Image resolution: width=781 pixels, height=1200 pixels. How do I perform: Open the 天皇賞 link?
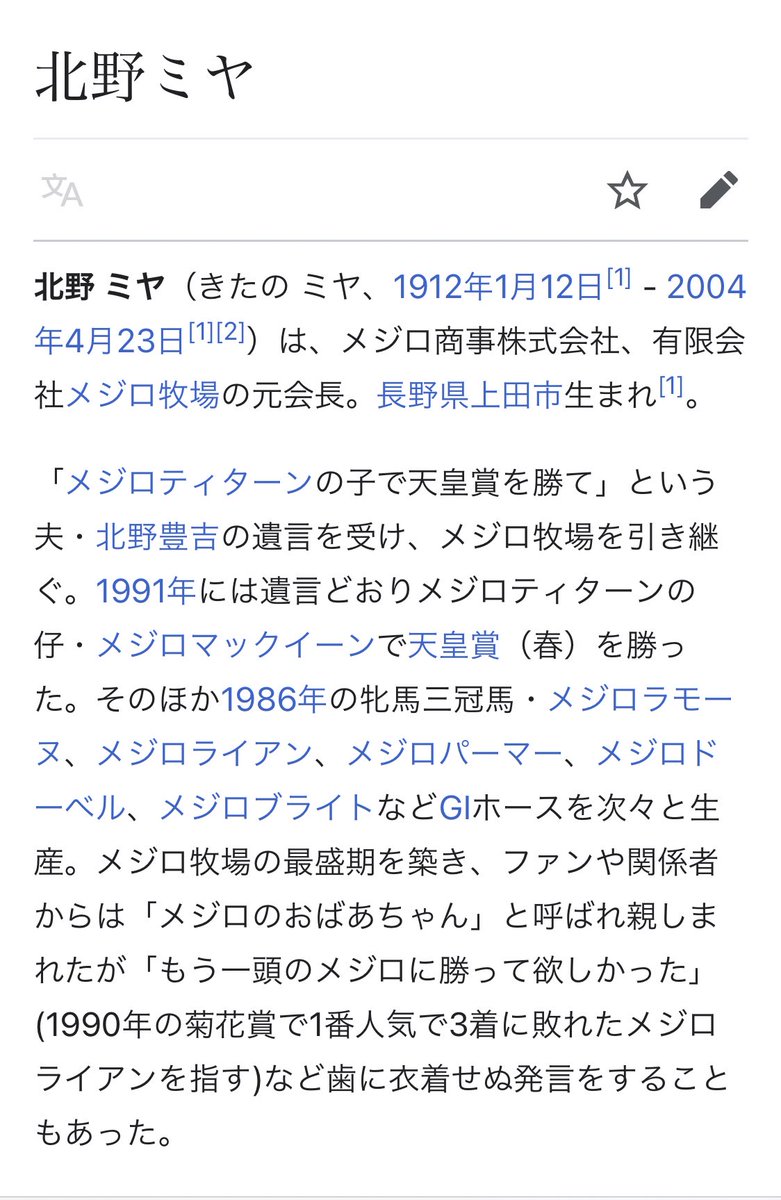(x=453, y=645)
